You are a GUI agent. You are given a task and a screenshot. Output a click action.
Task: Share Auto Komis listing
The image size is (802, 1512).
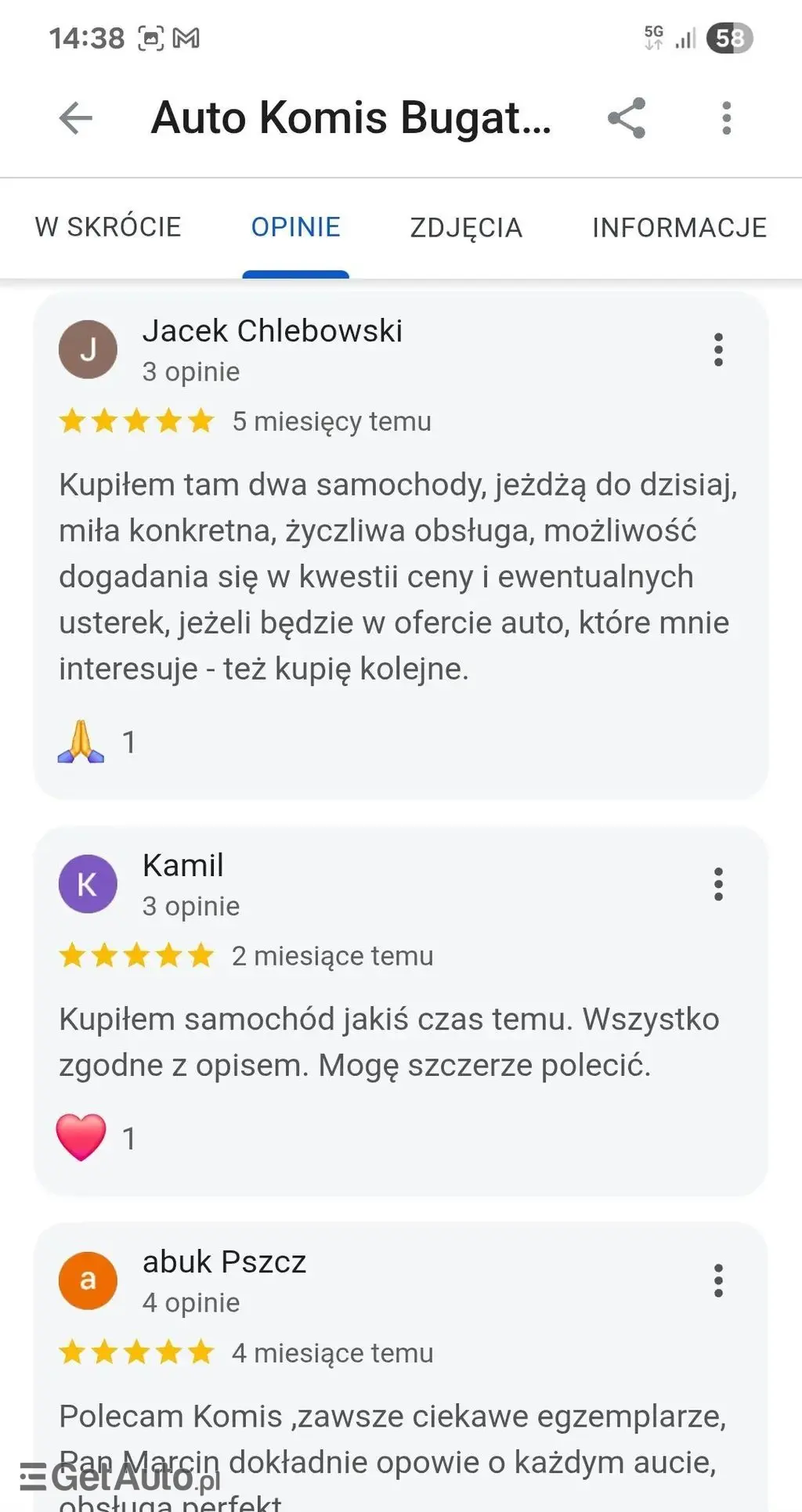627,118
